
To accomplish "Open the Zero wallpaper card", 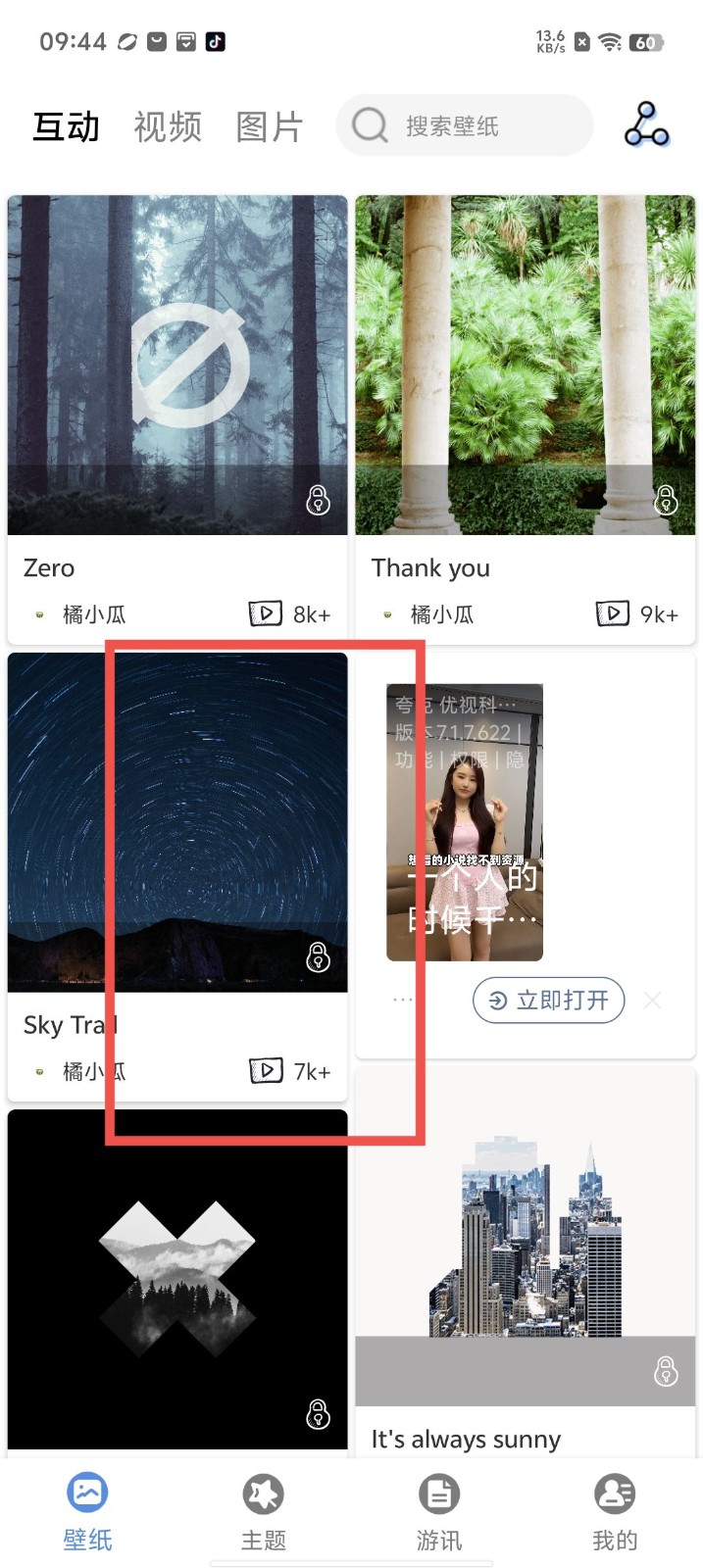I will click(177, 366).
